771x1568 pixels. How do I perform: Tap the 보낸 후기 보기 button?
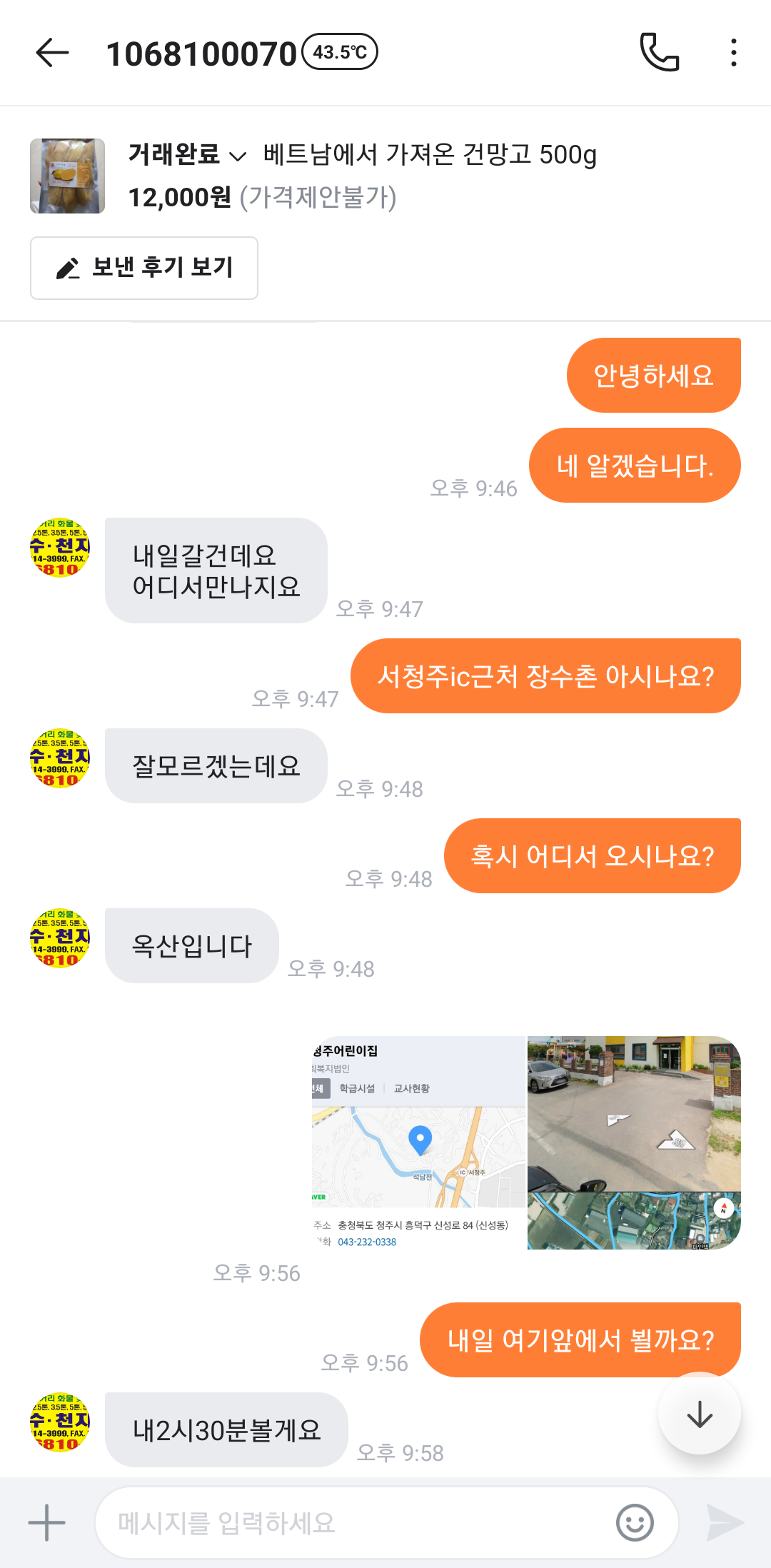pos(144,268)
